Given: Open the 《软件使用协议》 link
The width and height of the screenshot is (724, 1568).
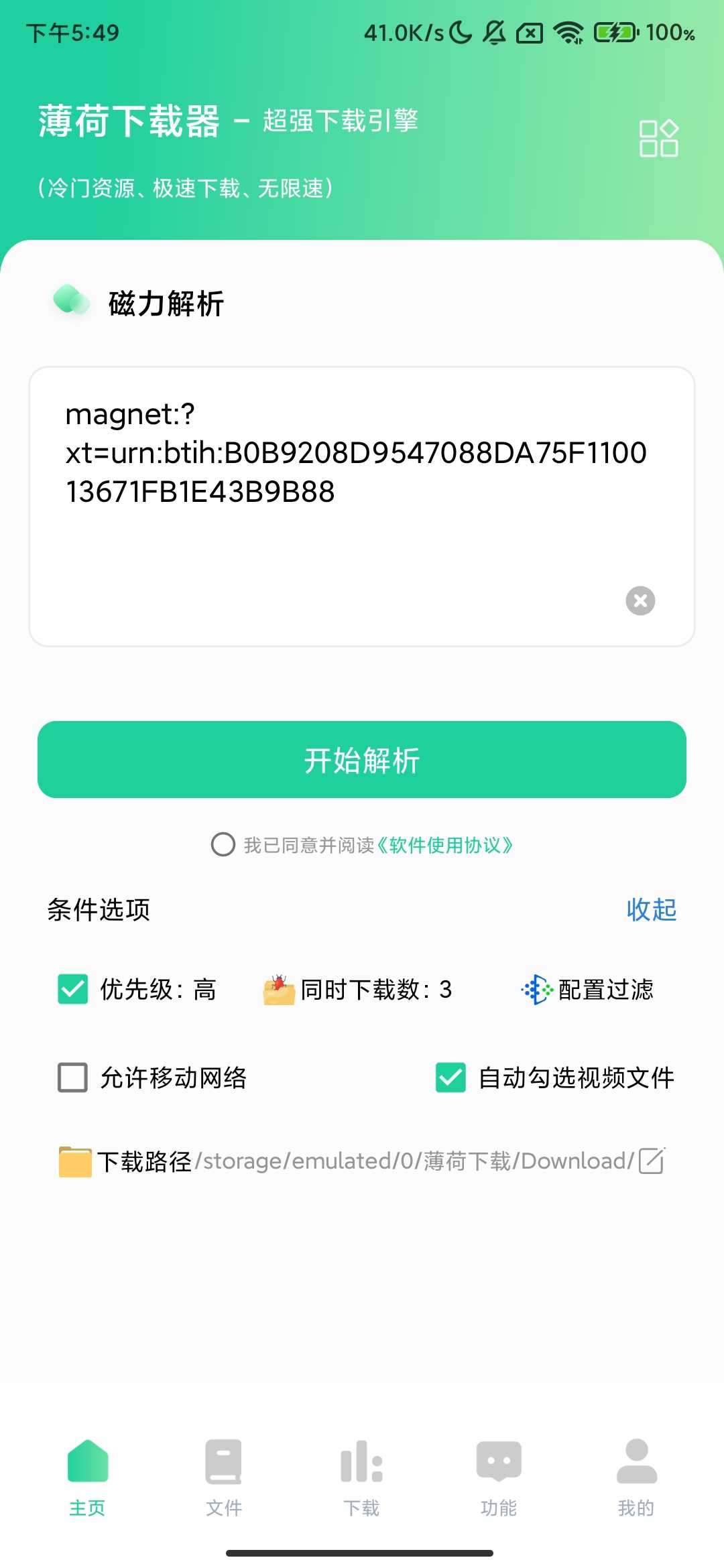Looking at the screenshot, I should [444, 845].
